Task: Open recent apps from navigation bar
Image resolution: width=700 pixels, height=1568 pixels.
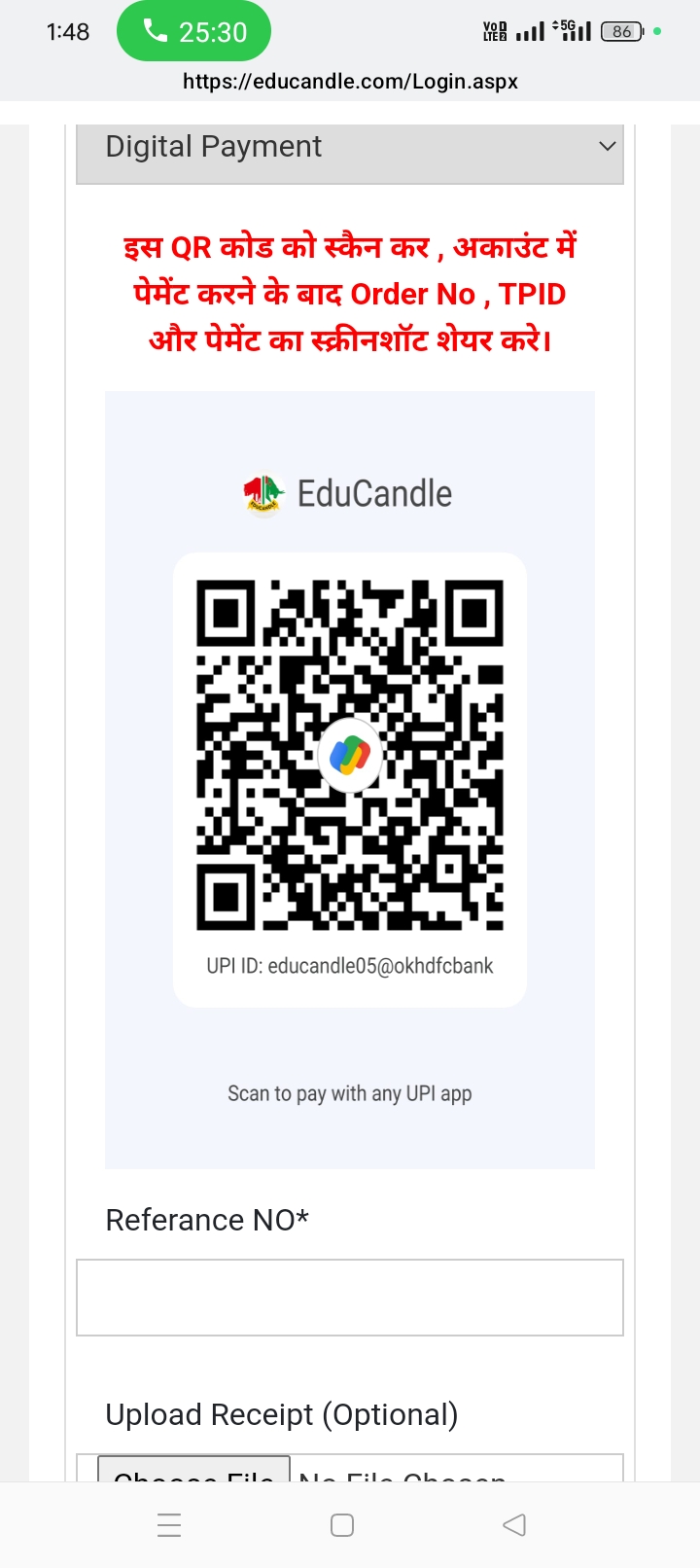Action: (169, 1525)
